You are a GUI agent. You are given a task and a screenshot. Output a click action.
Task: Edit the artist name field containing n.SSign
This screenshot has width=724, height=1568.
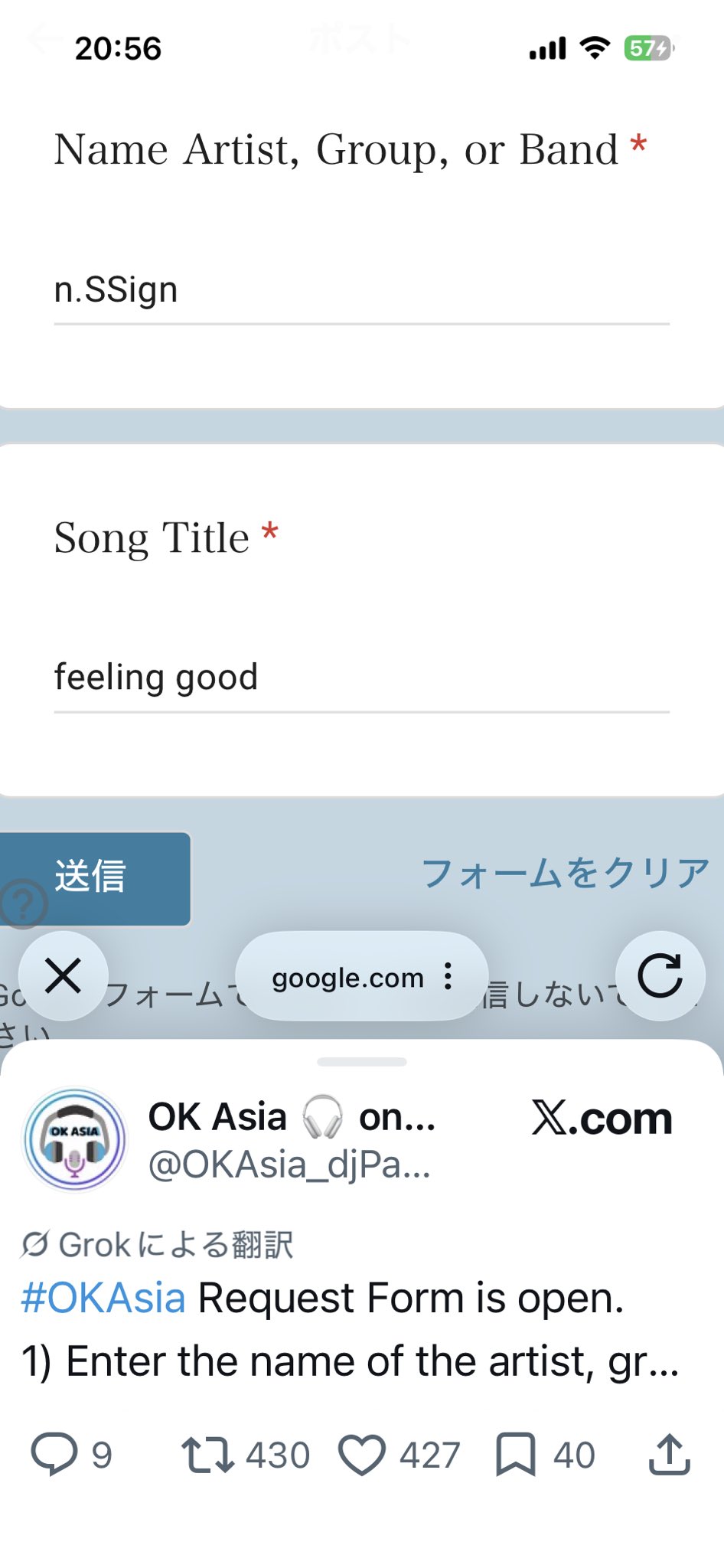(360, 292)
